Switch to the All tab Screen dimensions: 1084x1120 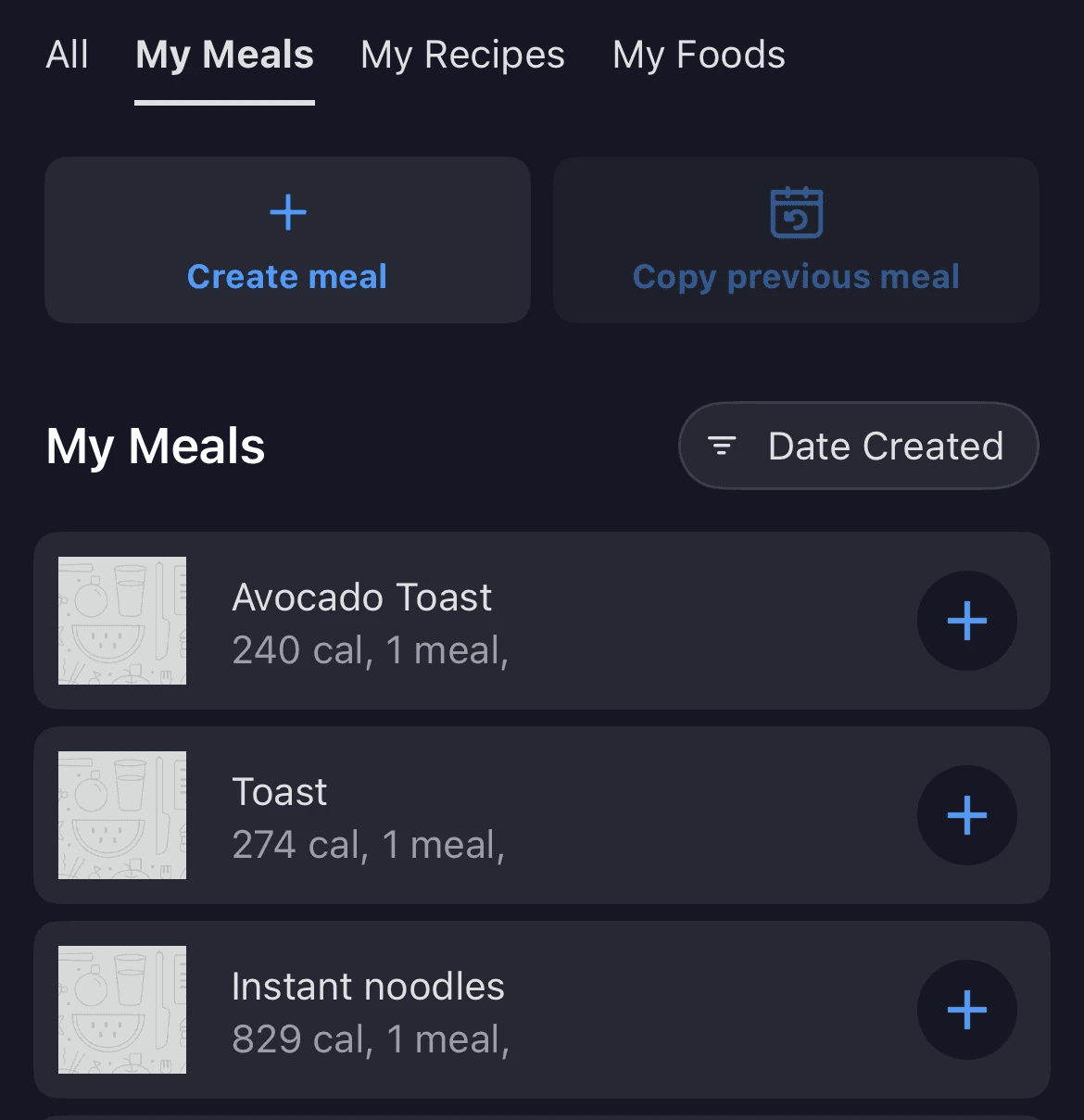coord(68,56)
